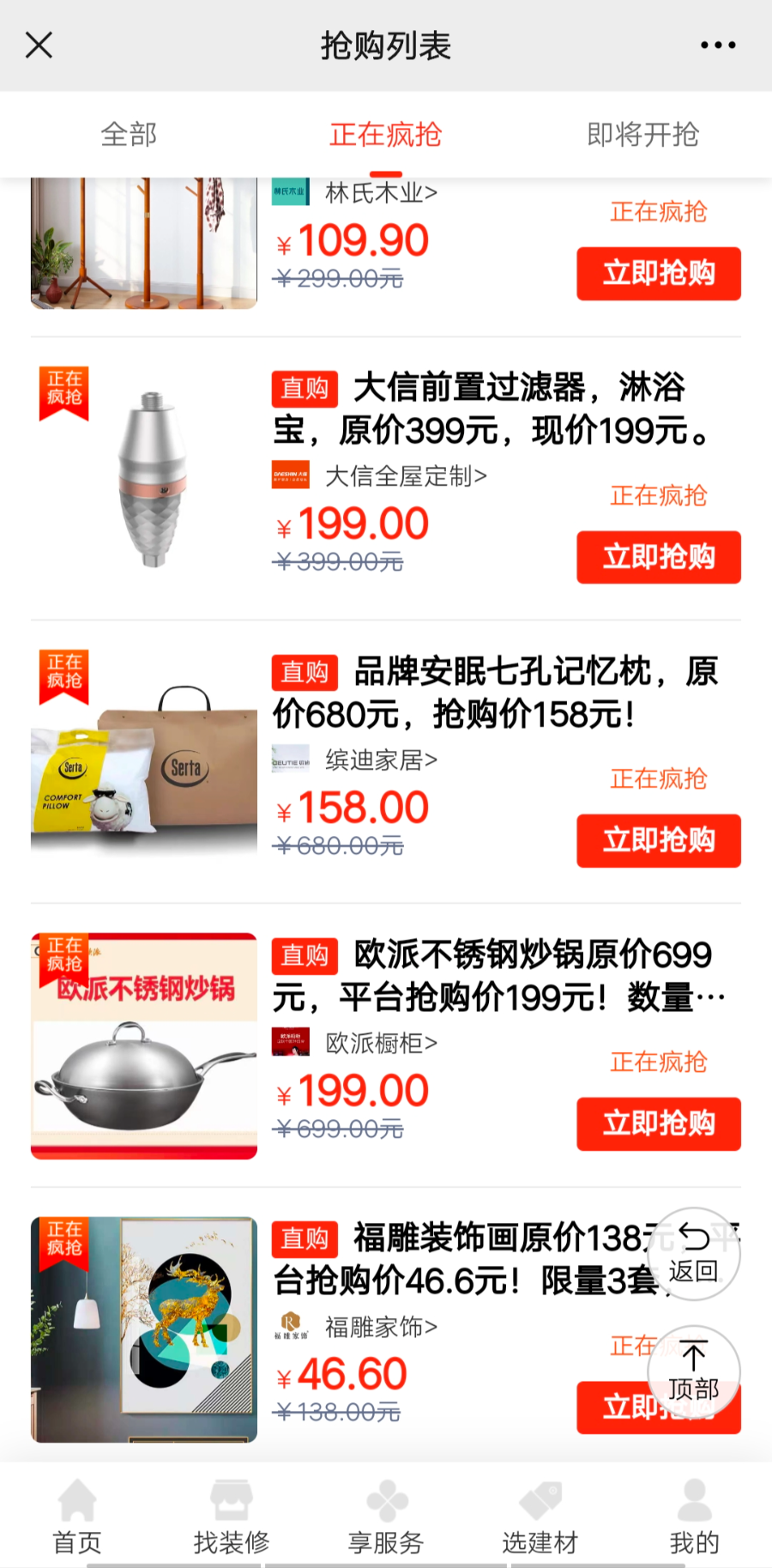772x1568 pixels.
Task: Open the 找装修 tab
Action: coord(232,1517)
